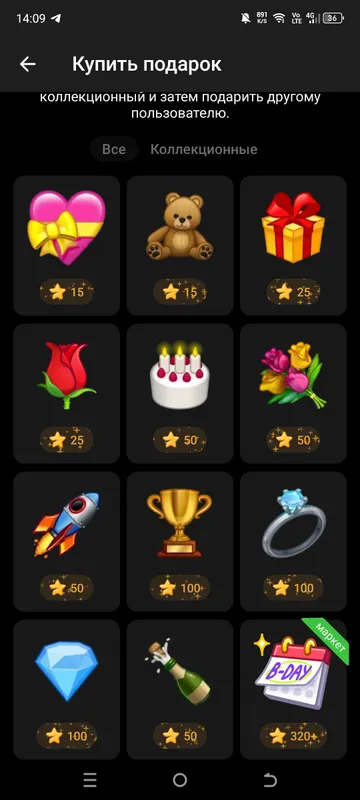Select the rocket gift
The image size is (360, 800).
(67, 541)
